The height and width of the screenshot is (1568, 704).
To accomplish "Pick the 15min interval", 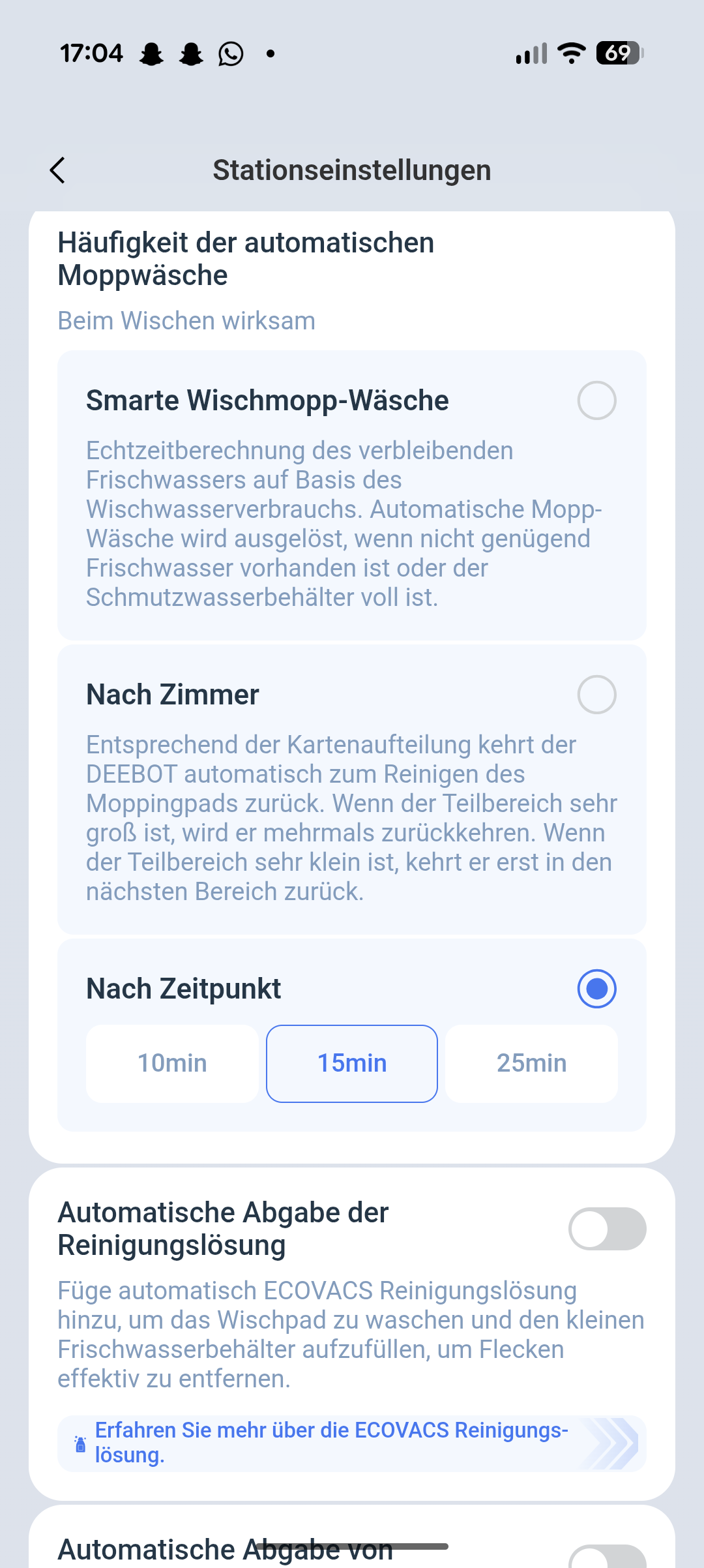I will pyautogui.click(x=352, y=1063).
